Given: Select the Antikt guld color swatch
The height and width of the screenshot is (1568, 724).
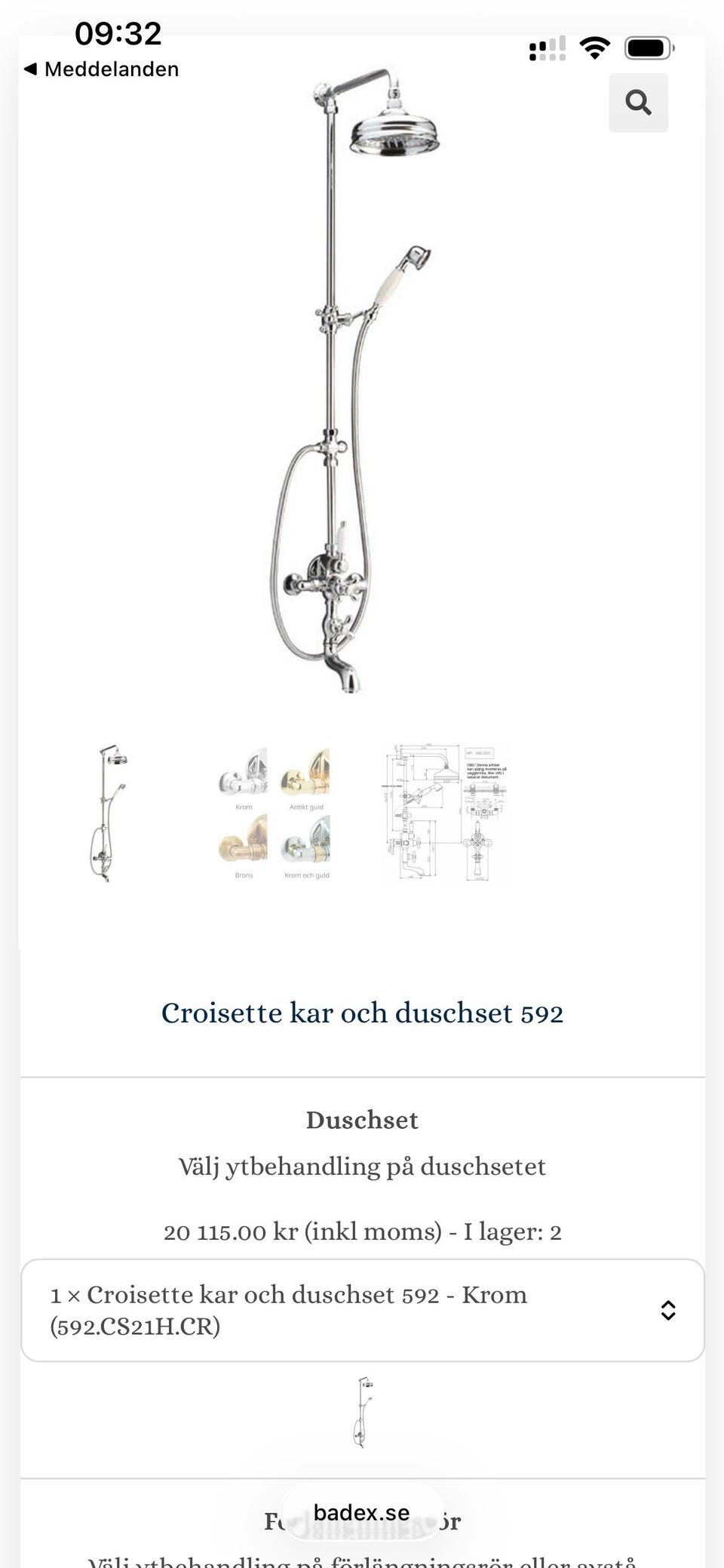Looking at the screenshot, I should click(305, 777).
